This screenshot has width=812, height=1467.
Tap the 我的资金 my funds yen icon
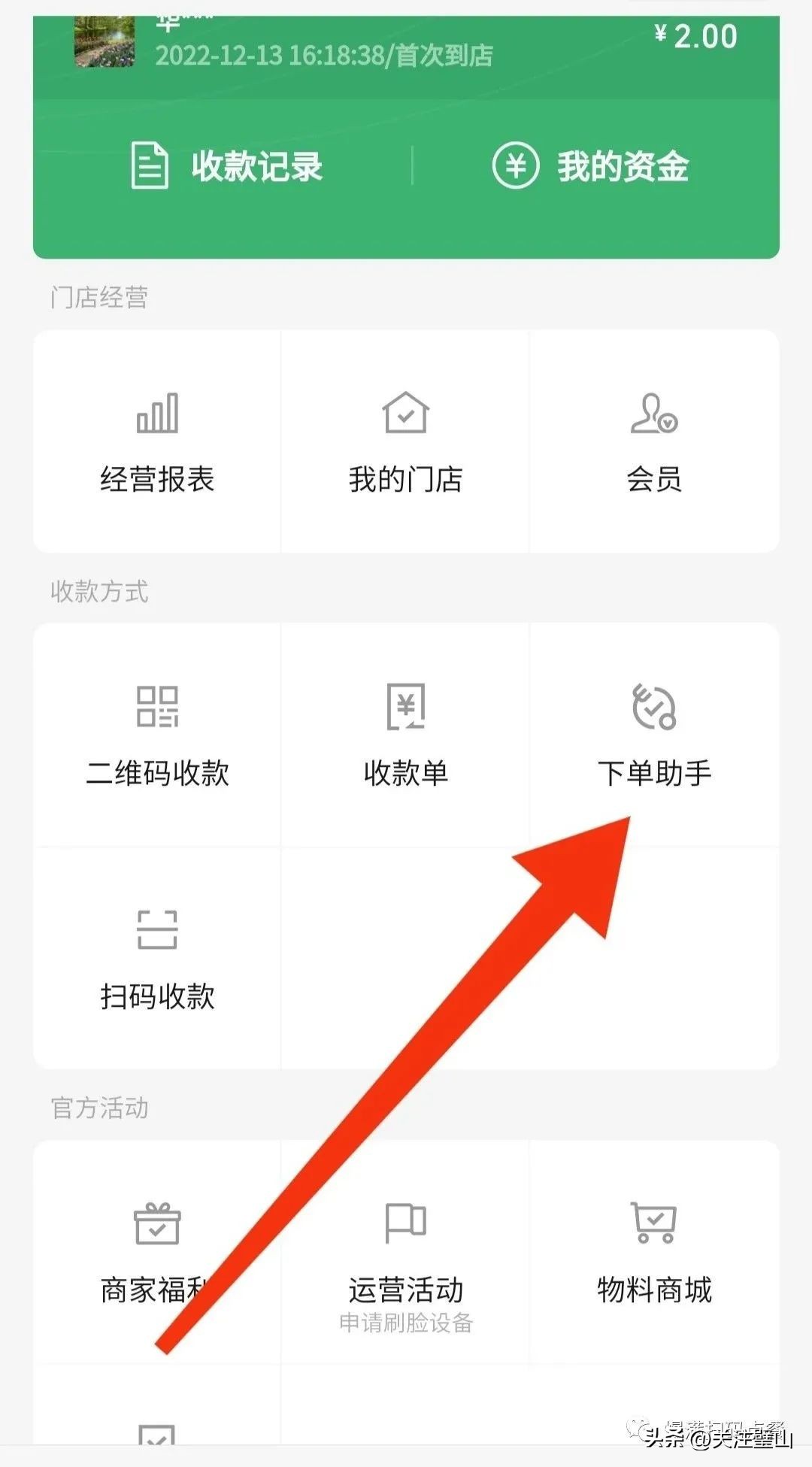point(515,164)
